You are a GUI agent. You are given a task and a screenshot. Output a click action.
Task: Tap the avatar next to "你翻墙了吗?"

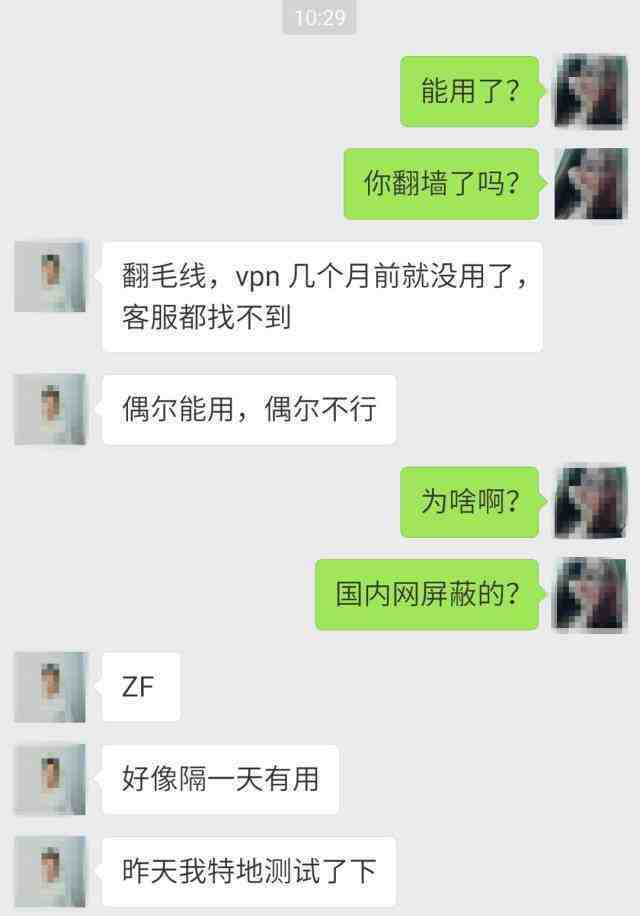click(591, 184)
